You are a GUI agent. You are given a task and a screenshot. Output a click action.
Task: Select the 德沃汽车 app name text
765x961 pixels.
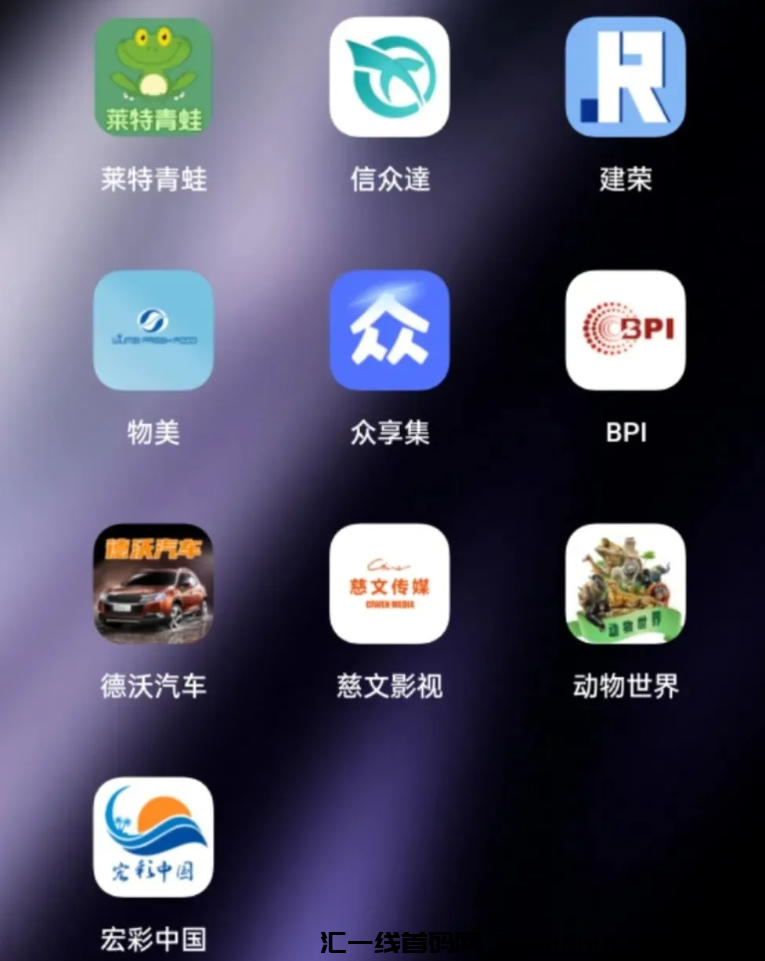click(x=153, y=686)
